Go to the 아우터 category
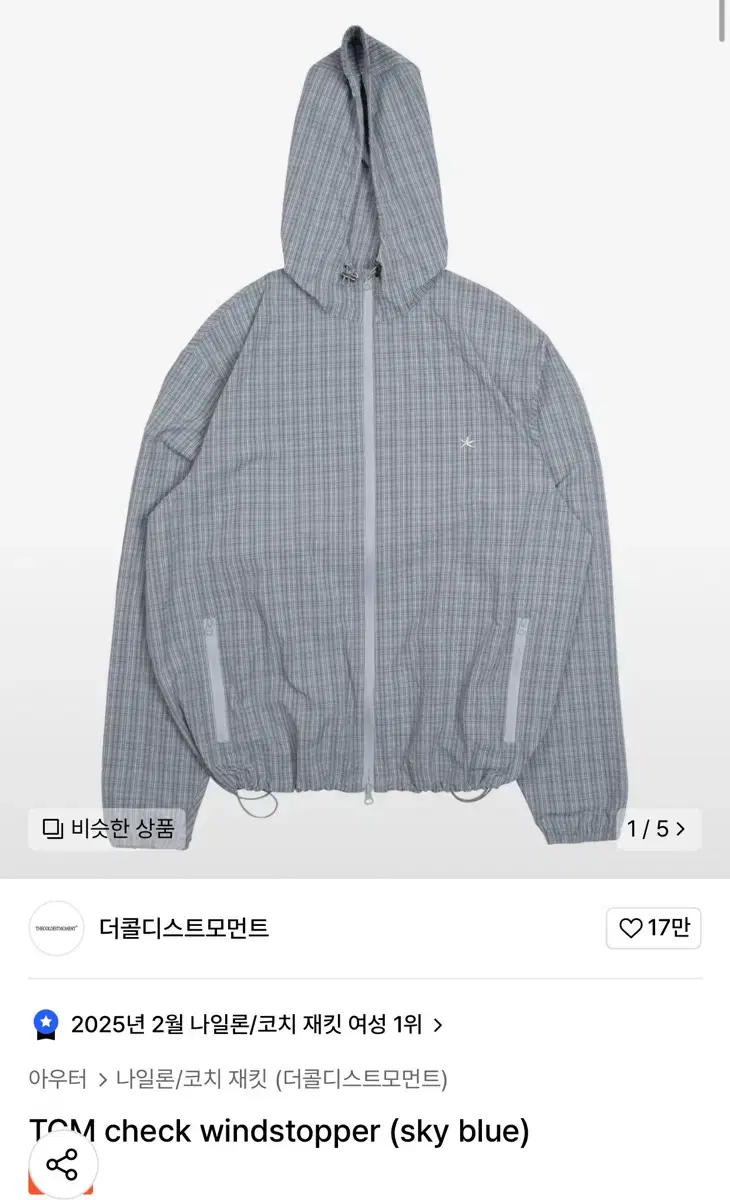The image size is (730, 1200). click(x=58, y=1079)
